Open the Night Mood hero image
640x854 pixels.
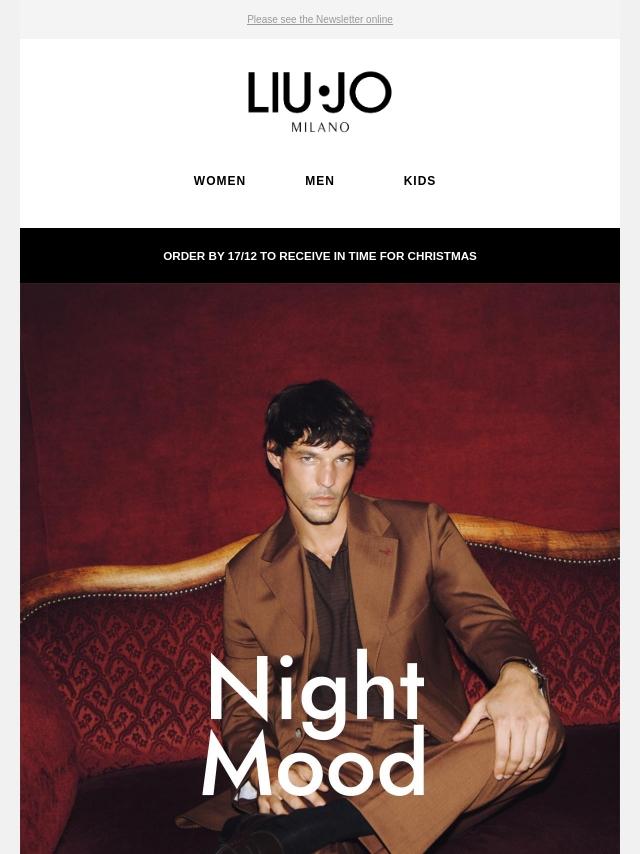click(320, 568)
